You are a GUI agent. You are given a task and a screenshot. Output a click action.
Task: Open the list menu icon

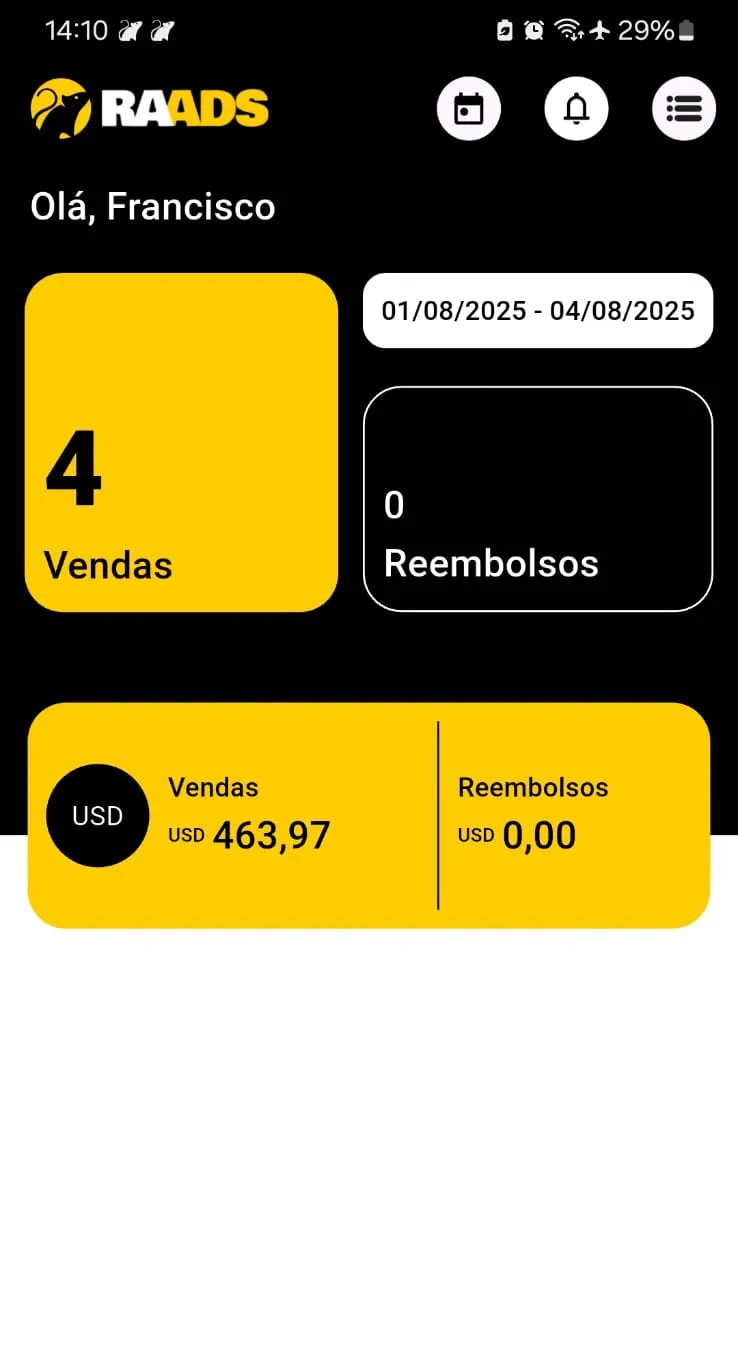point(684,108)
